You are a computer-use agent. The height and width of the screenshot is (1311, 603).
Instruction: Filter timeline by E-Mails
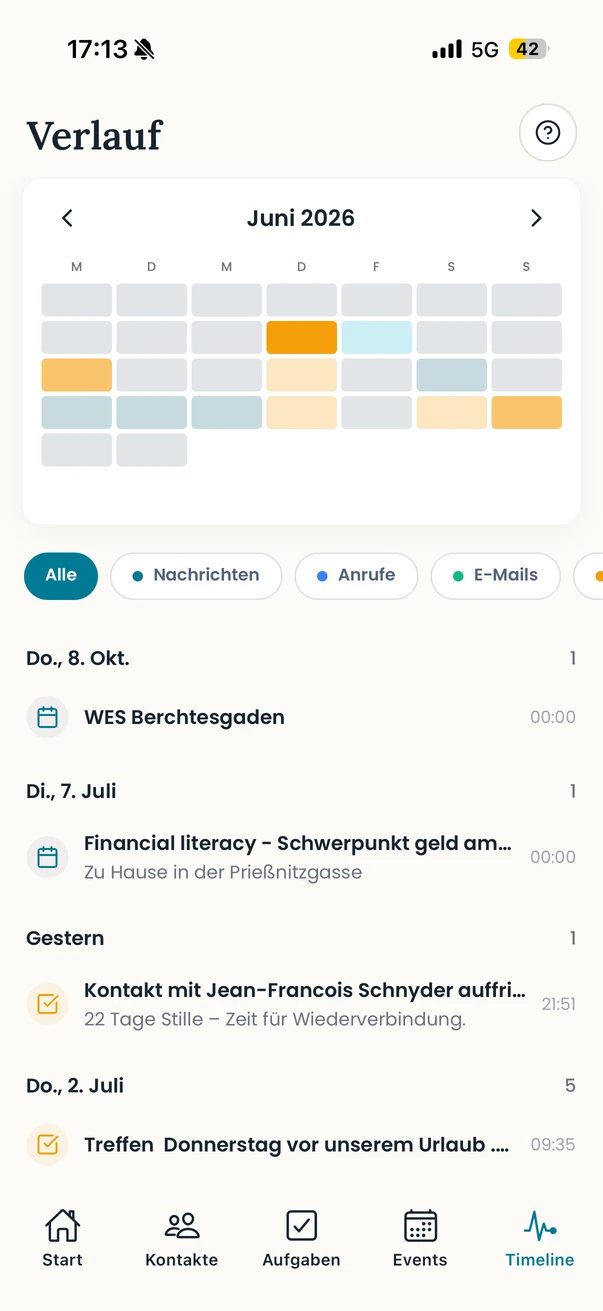pyautogui.click(x=495, y=576)
